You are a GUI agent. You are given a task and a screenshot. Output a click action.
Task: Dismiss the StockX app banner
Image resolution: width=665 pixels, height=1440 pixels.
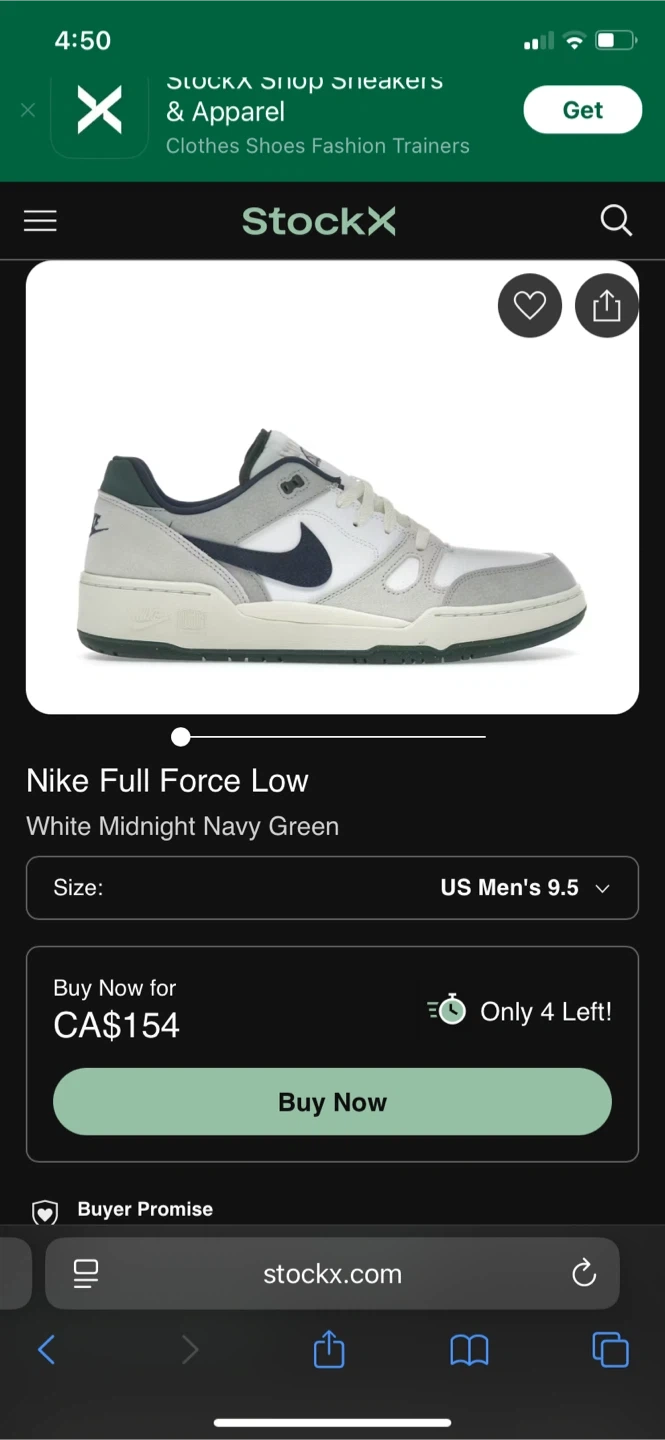click(x=28, y=110)
